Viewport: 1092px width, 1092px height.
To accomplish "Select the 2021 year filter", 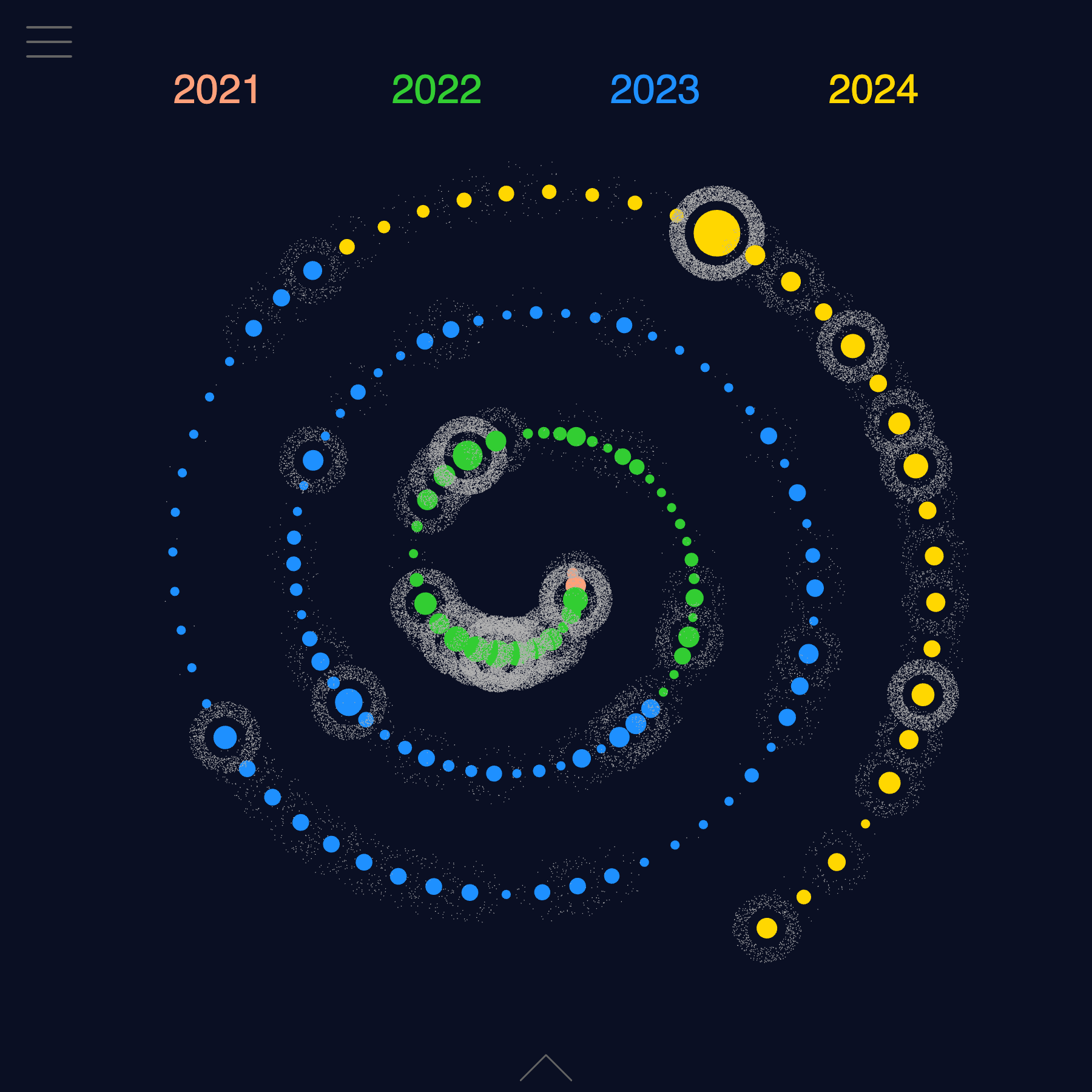I will (217, 90).
